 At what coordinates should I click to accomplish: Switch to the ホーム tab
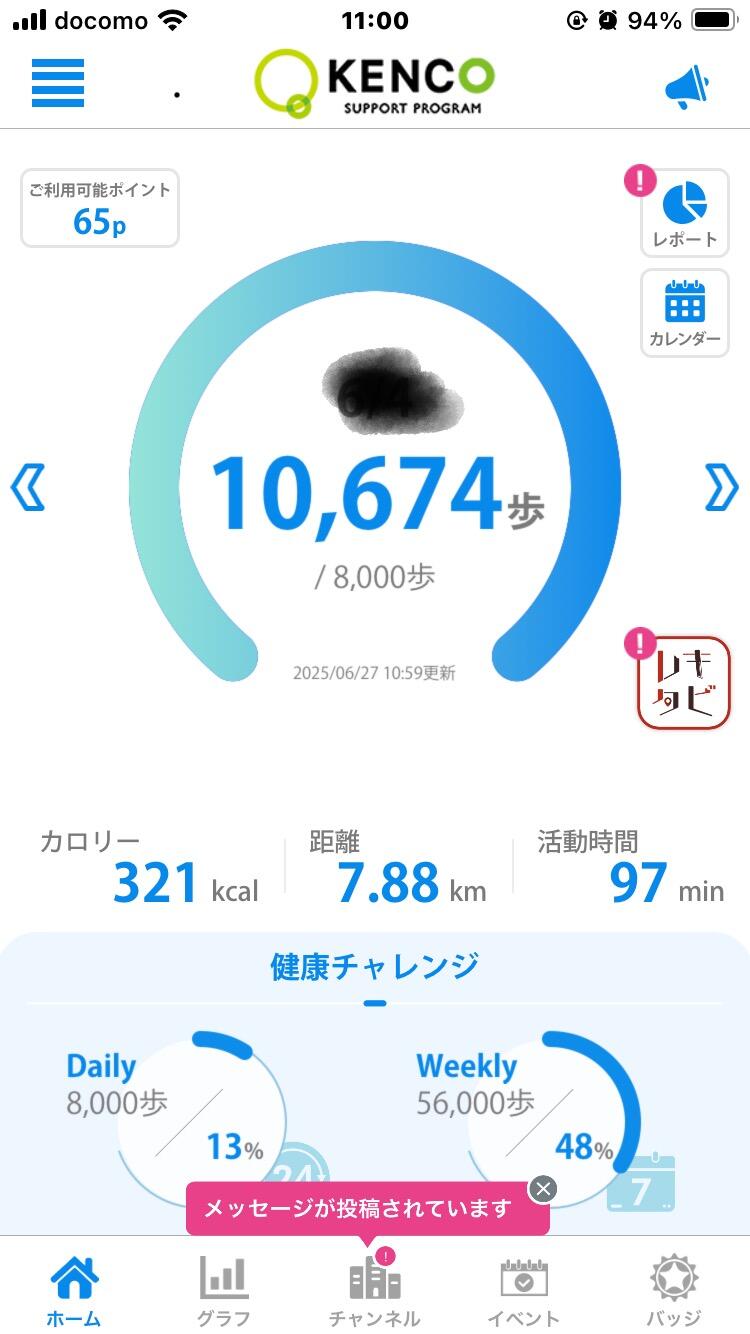(74, 1292)
